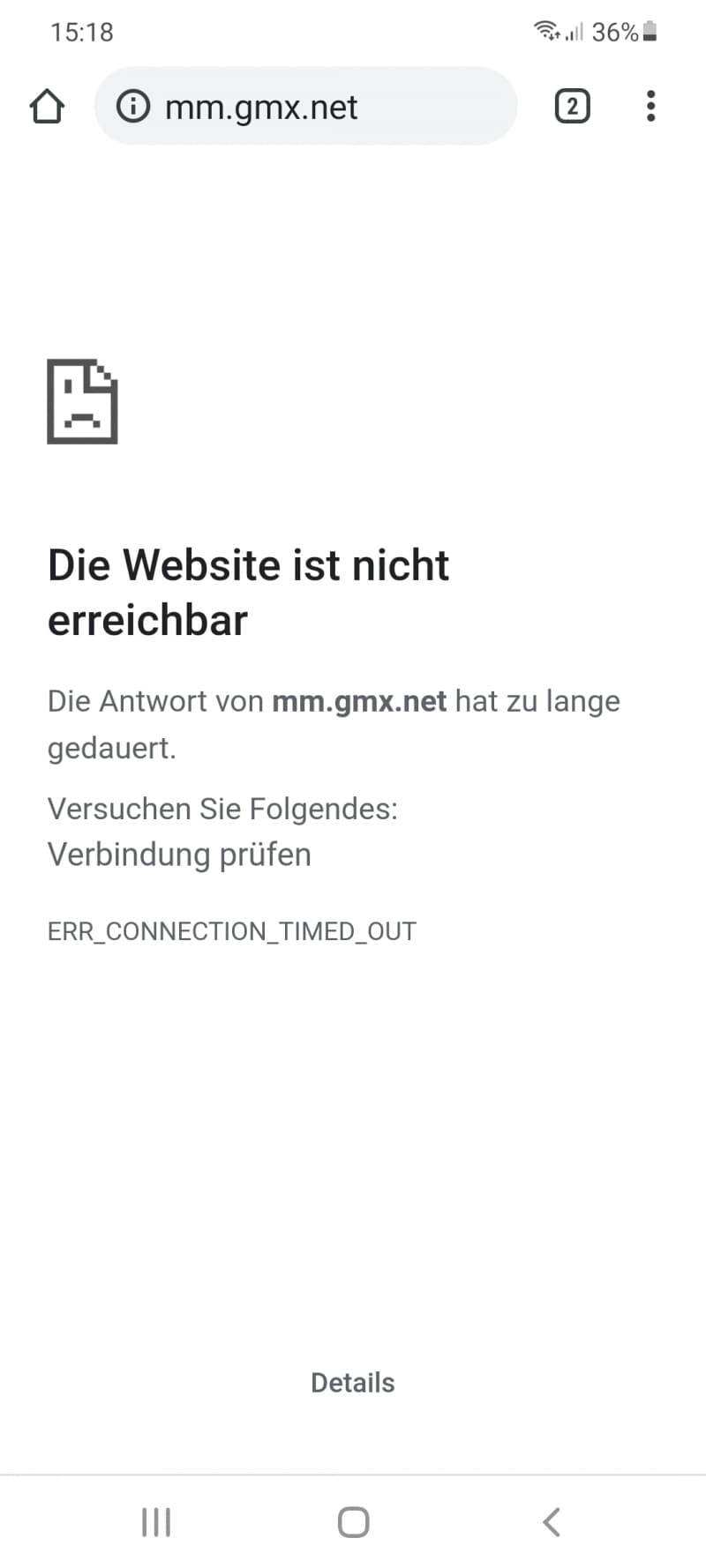View site info icon in address bar

pyautogui.click(x=133, y=107)
